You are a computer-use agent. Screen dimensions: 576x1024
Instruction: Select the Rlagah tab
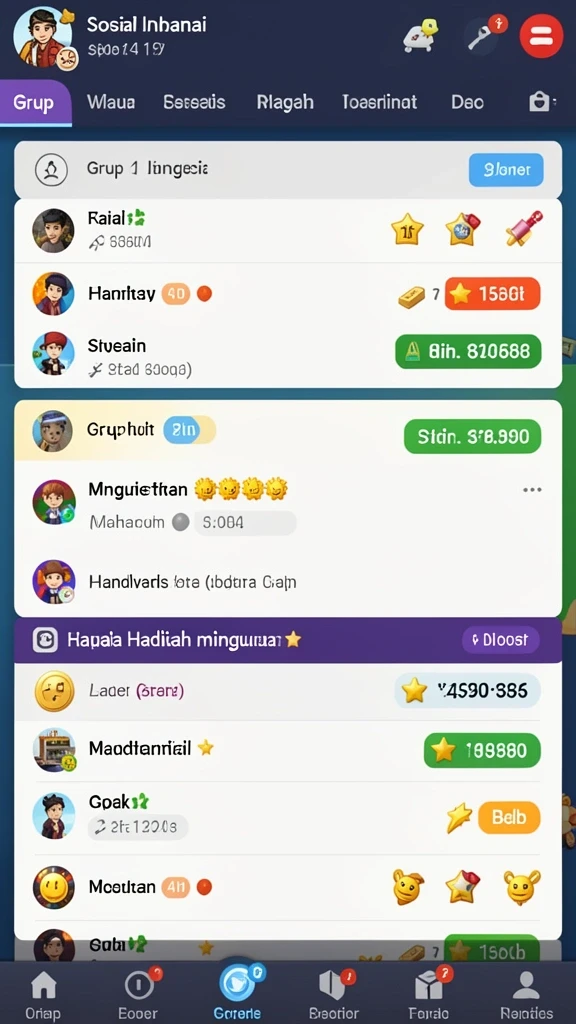[x=285, y=103]
